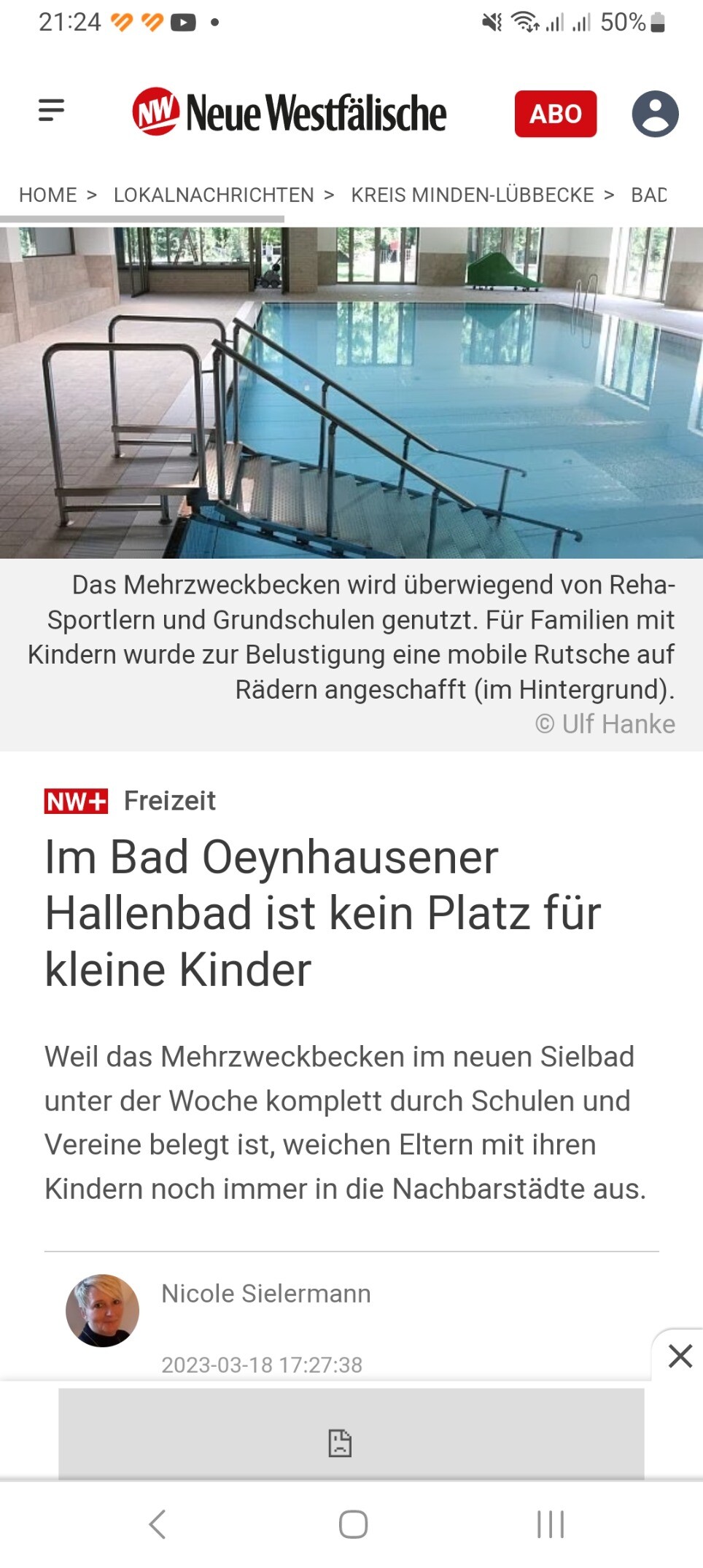Go back with system back button
The height and width of the screenshot is (1568, 703).
coord(158,1524)
